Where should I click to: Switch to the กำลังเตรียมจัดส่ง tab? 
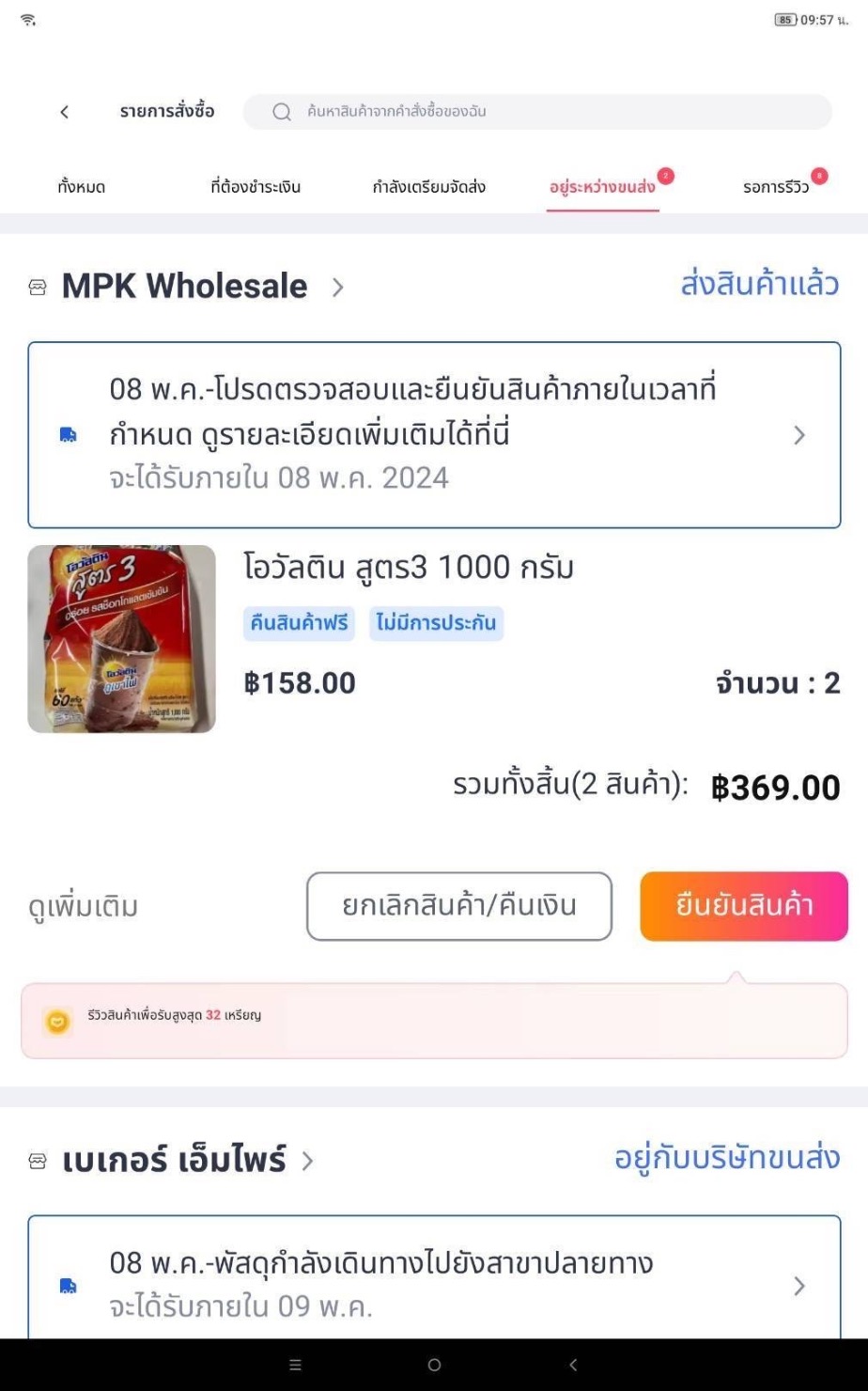[428, 187]
